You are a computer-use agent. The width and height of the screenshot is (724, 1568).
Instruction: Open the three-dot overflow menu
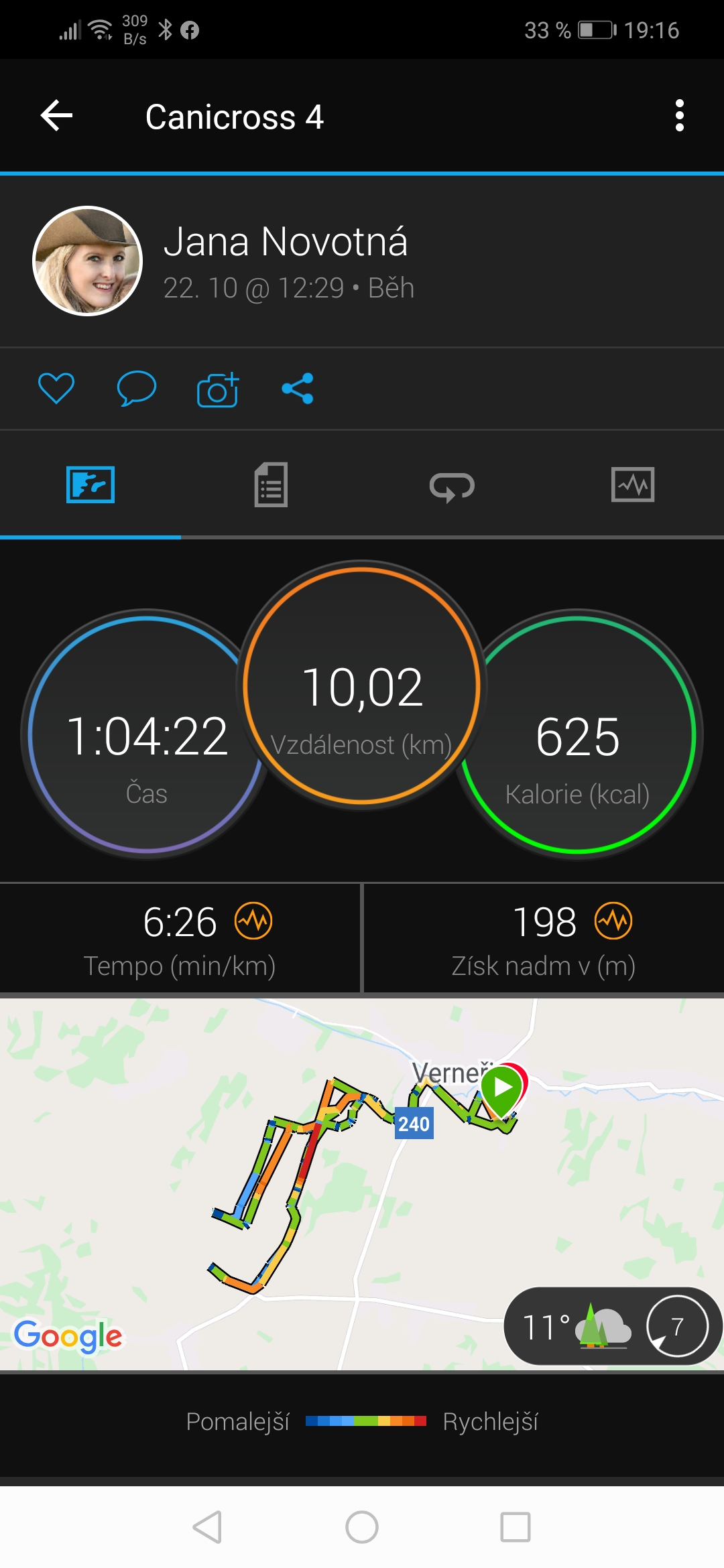(x=679, y=116)
